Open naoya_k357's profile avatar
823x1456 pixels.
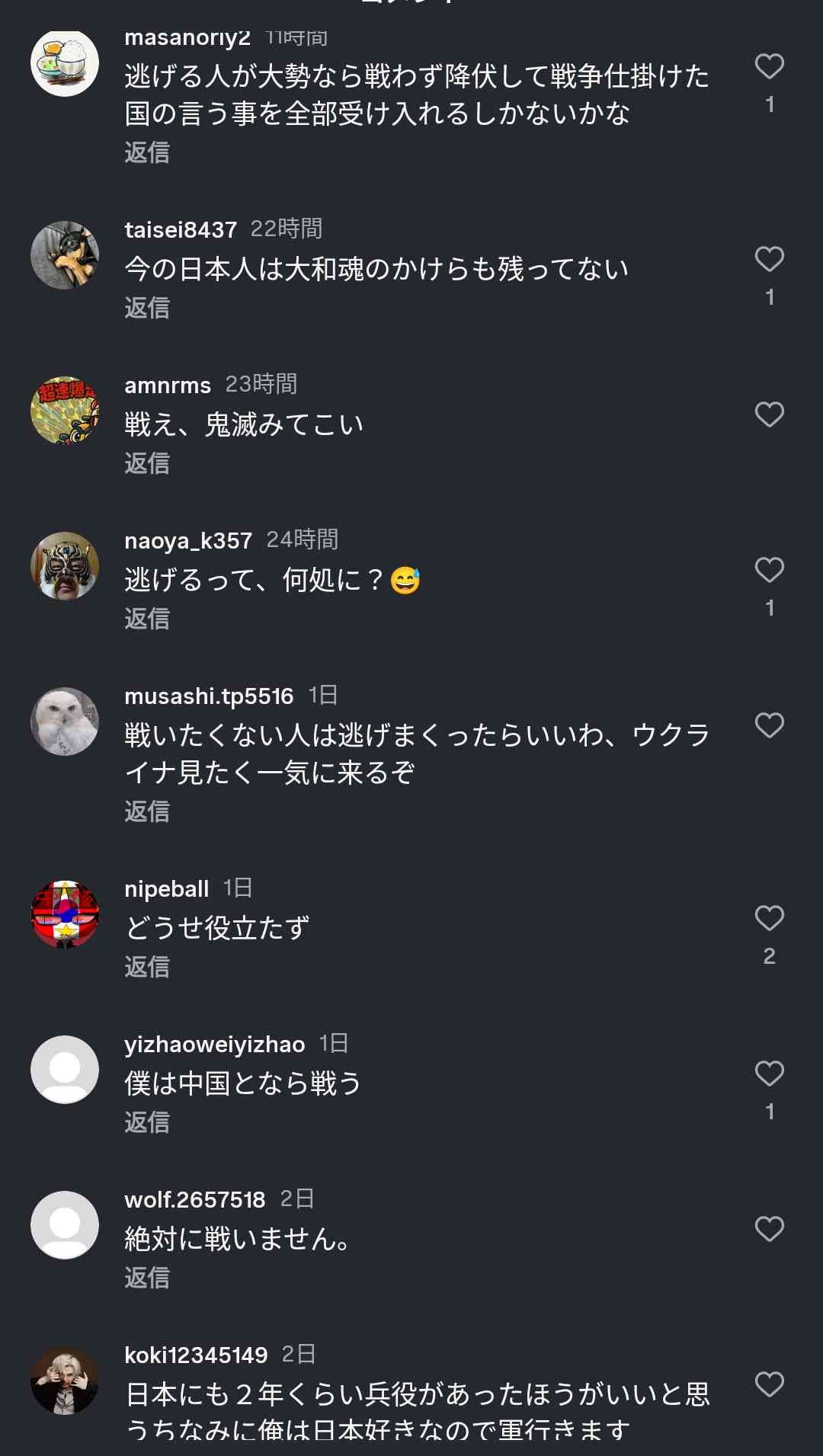65,566
